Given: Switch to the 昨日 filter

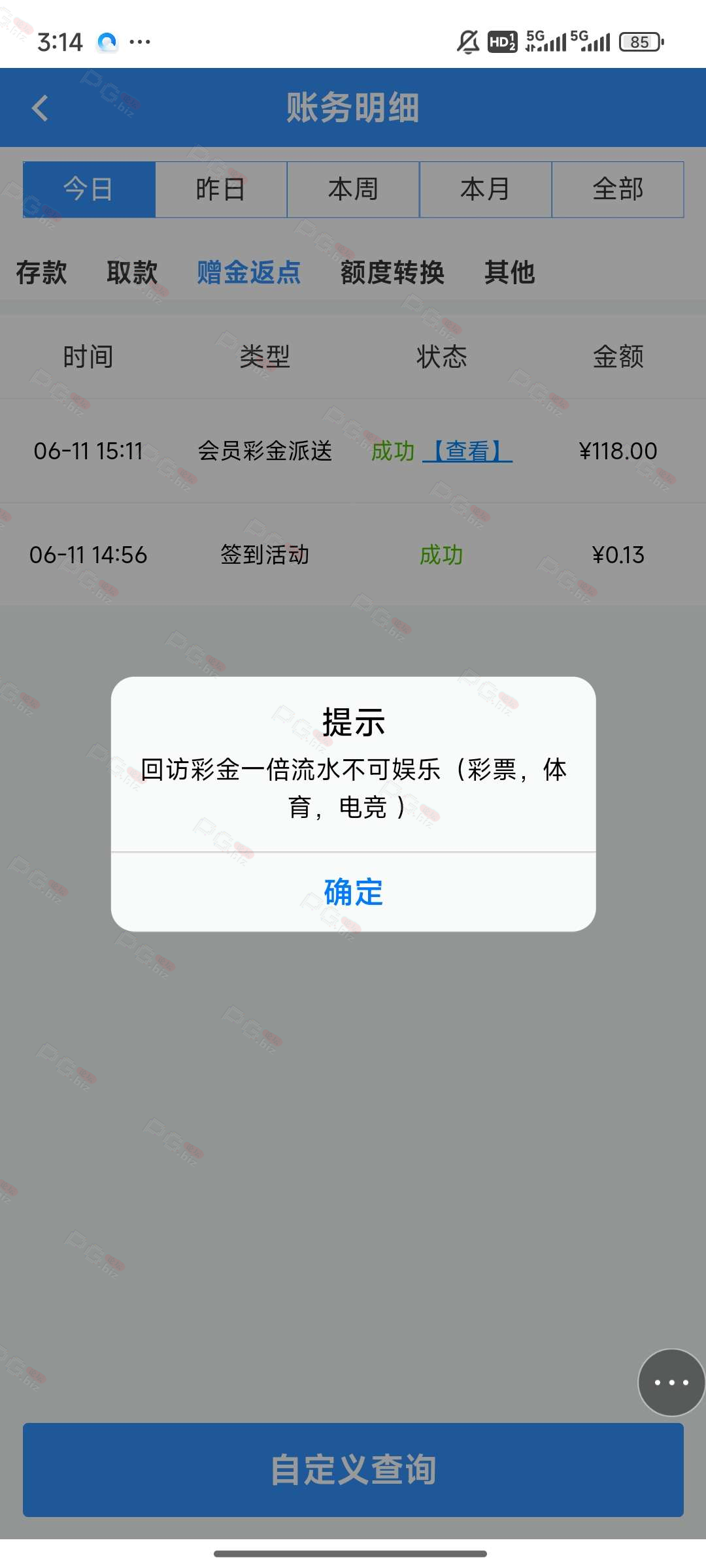Looking at the screenshot, I should click(221, 189).
